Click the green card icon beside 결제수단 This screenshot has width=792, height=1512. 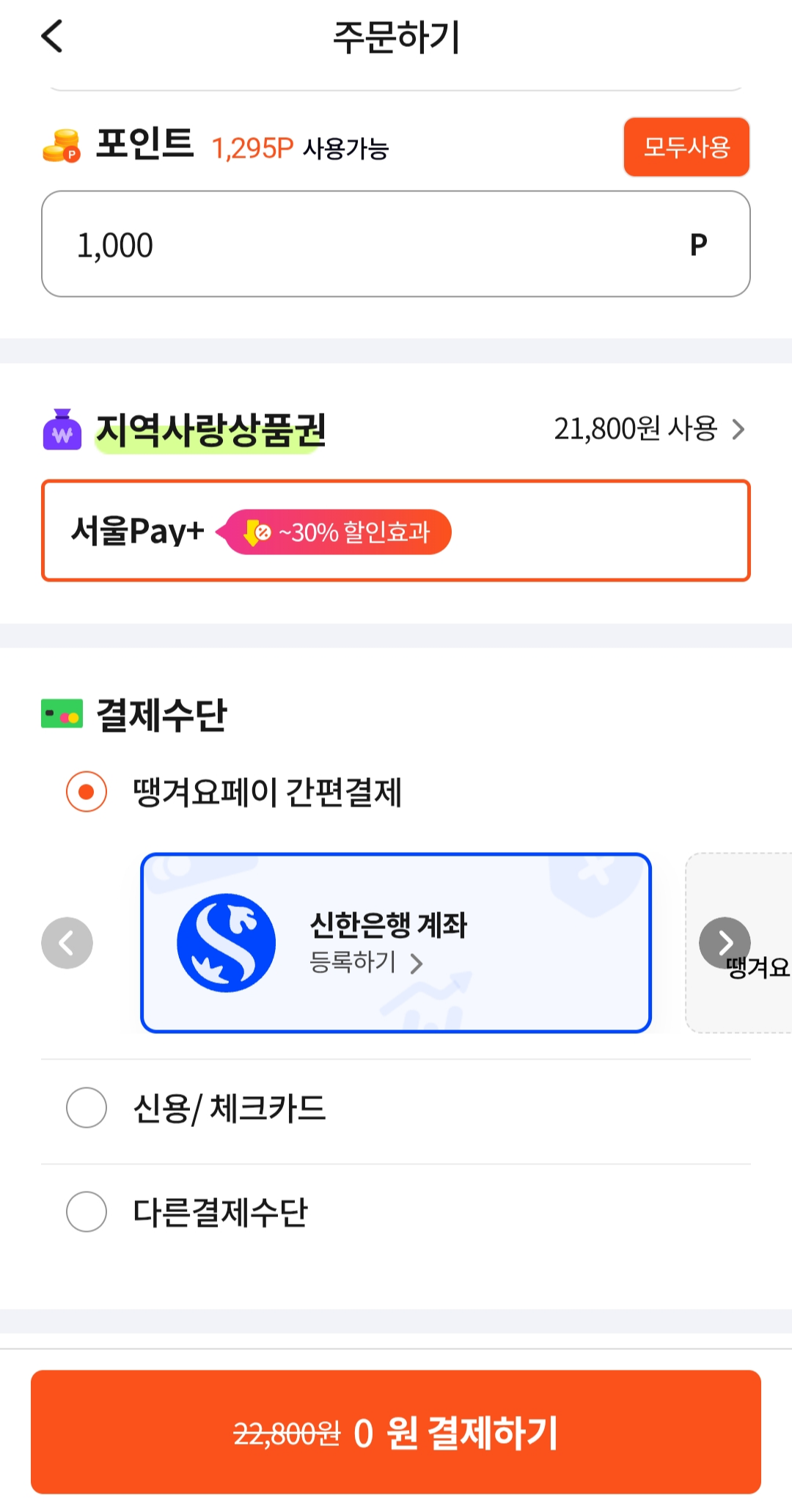(x=62, y=712)
